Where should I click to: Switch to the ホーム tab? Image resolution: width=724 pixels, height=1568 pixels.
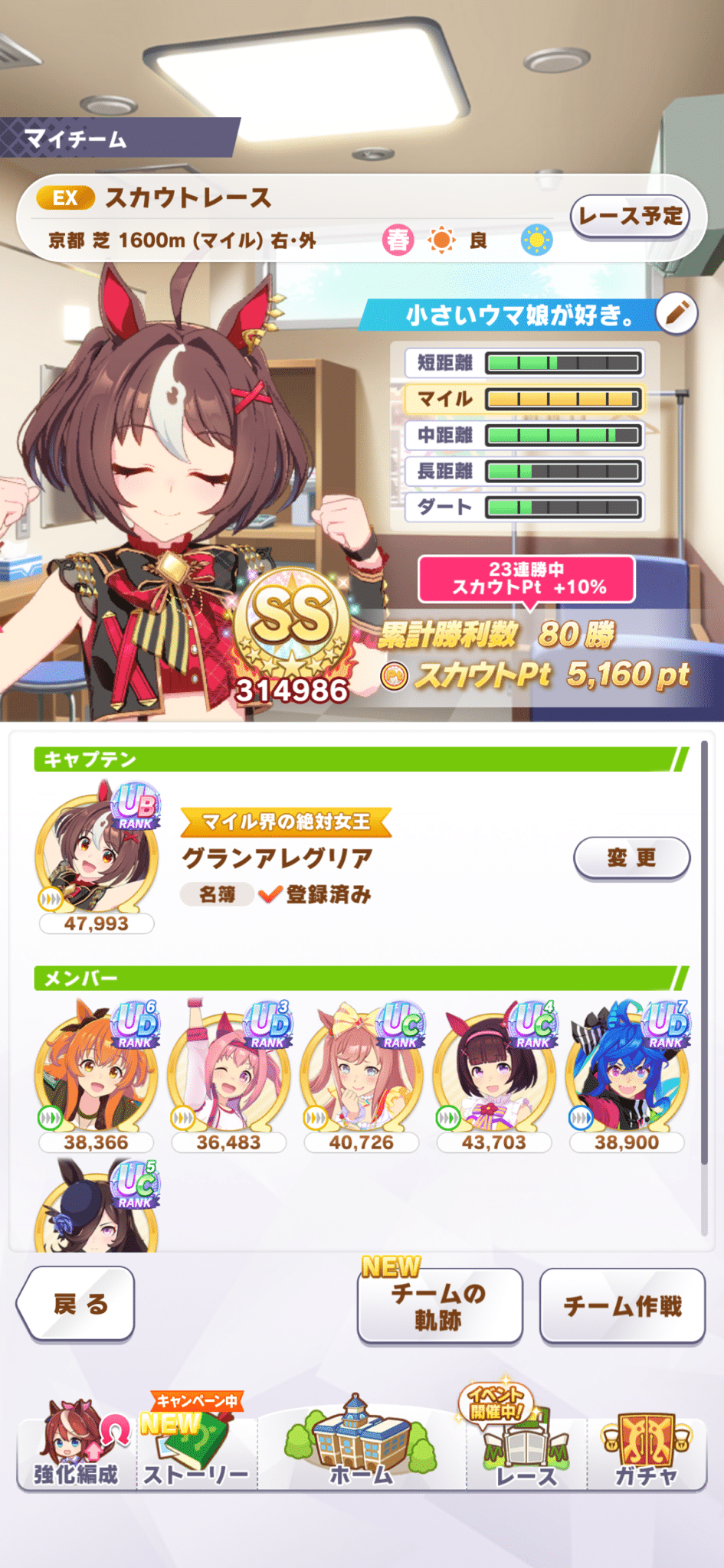click(x=361, y=1443)
